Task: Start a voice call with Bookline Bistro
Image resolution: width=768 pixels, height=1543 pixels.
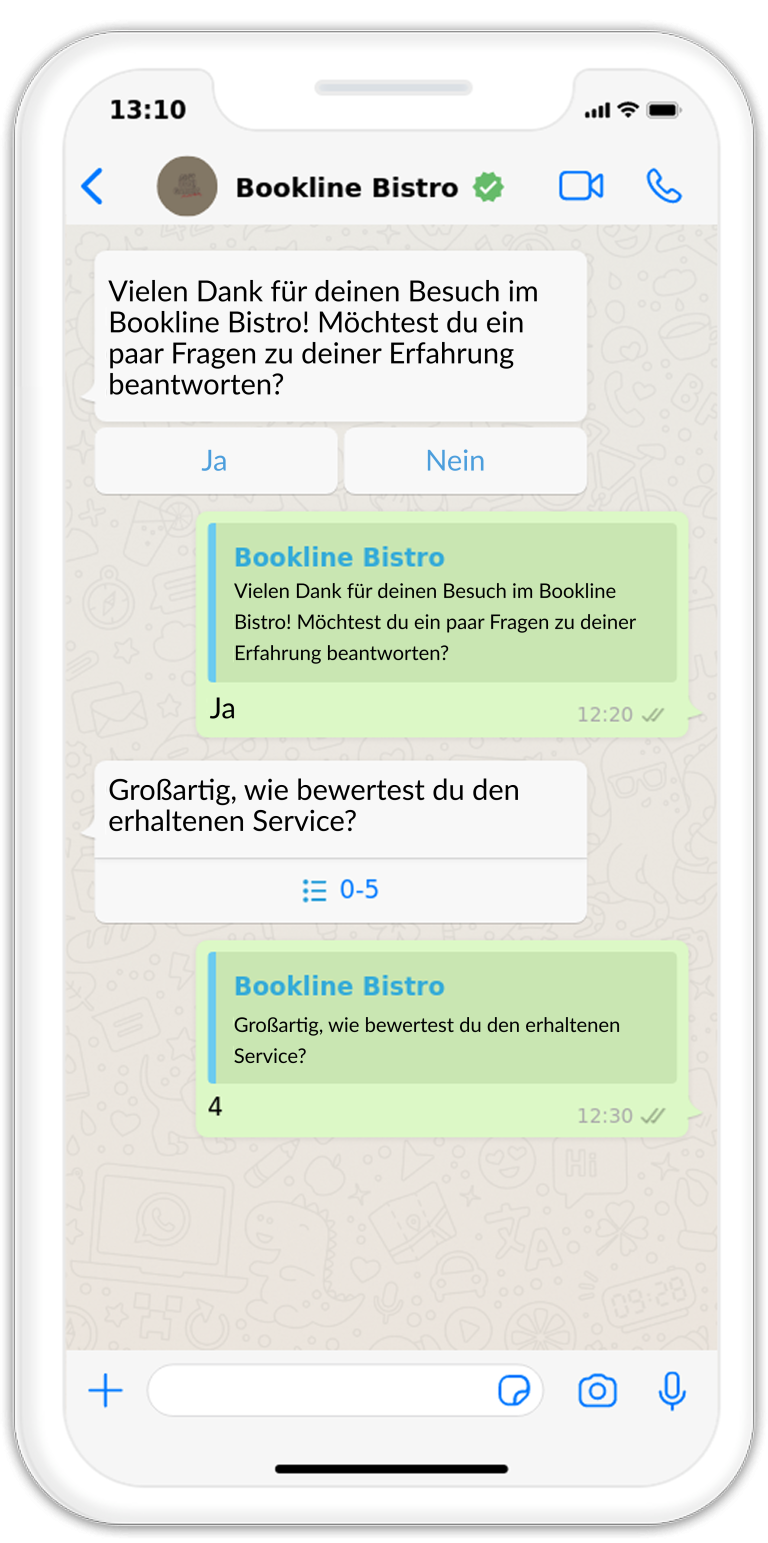Action: click(663, 187)
